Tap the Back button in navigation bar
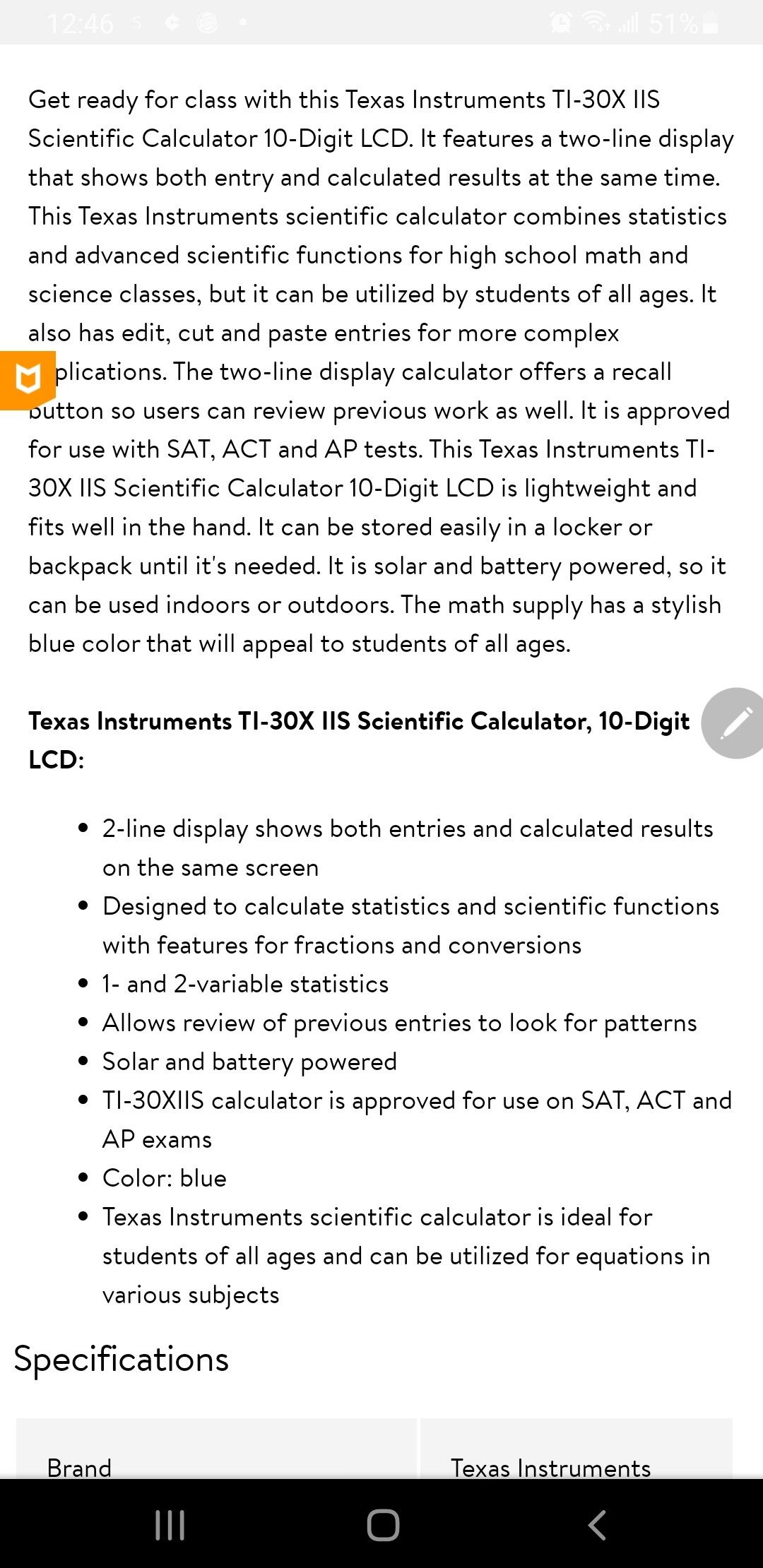The height and width of the screenshot is (1568, 763). pos(597,1523)
